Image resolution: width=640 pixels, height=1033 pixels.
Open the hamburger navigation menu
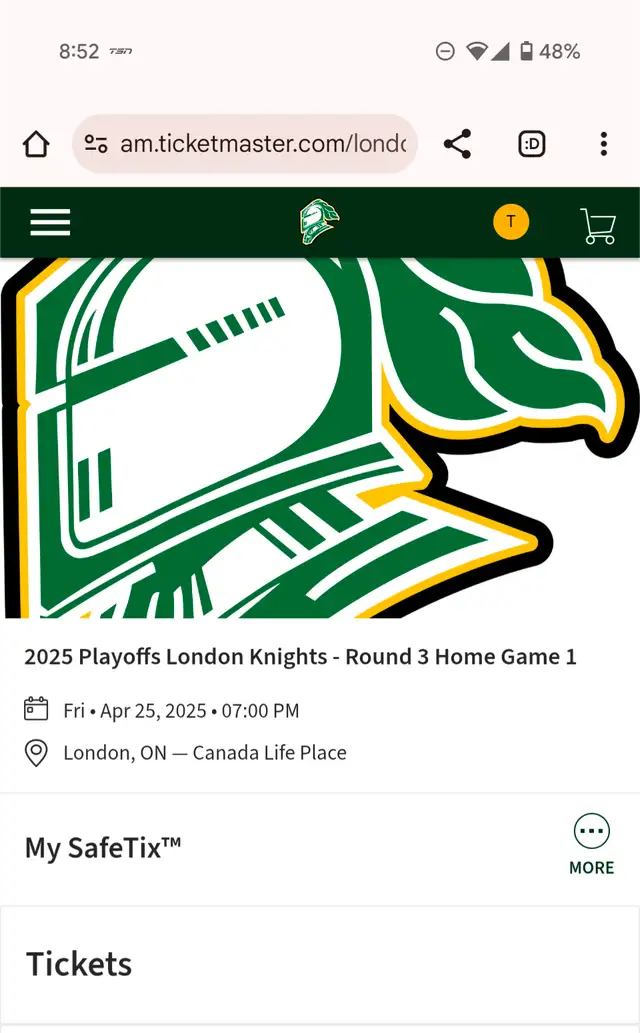(50, 222)
